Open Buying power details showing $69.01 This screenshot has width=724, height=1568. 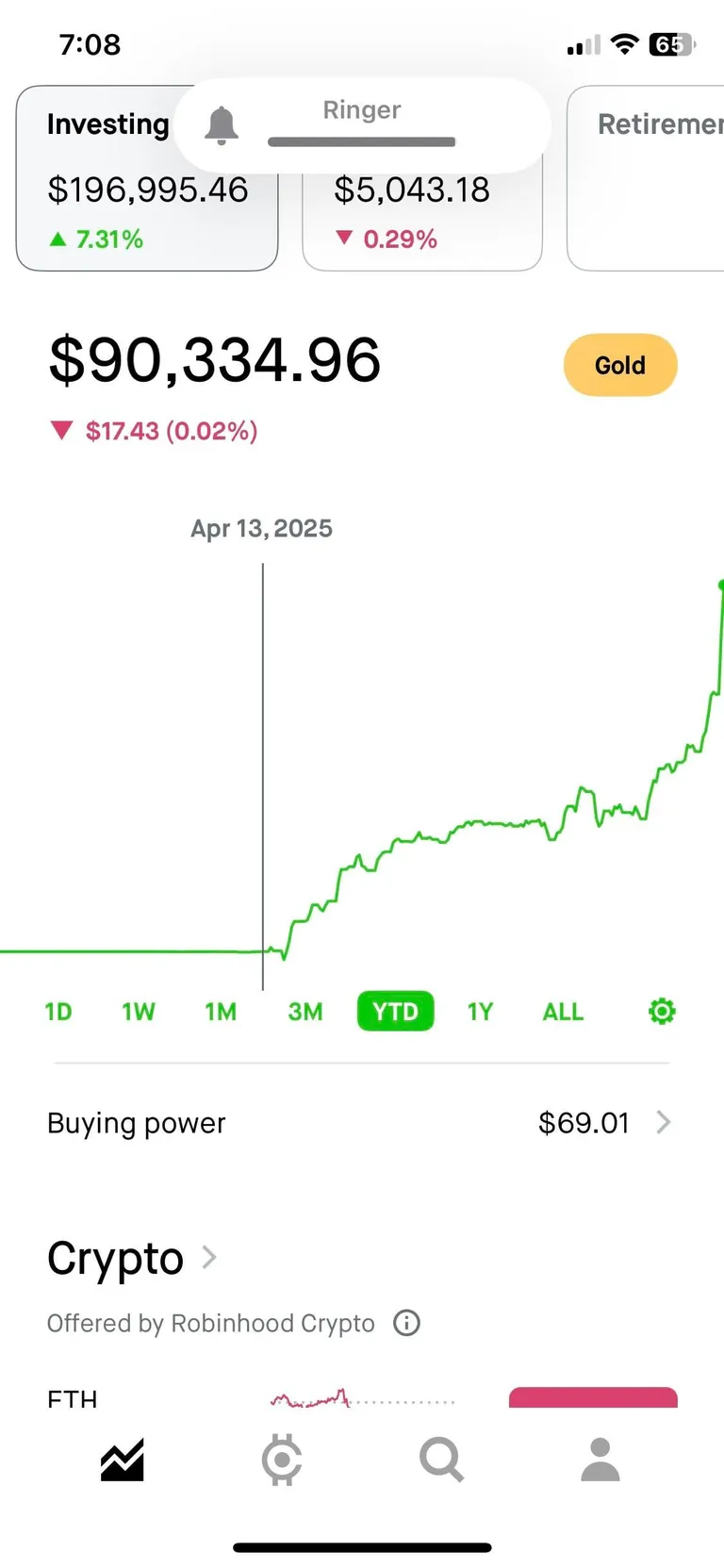(x=584, y=1123)
